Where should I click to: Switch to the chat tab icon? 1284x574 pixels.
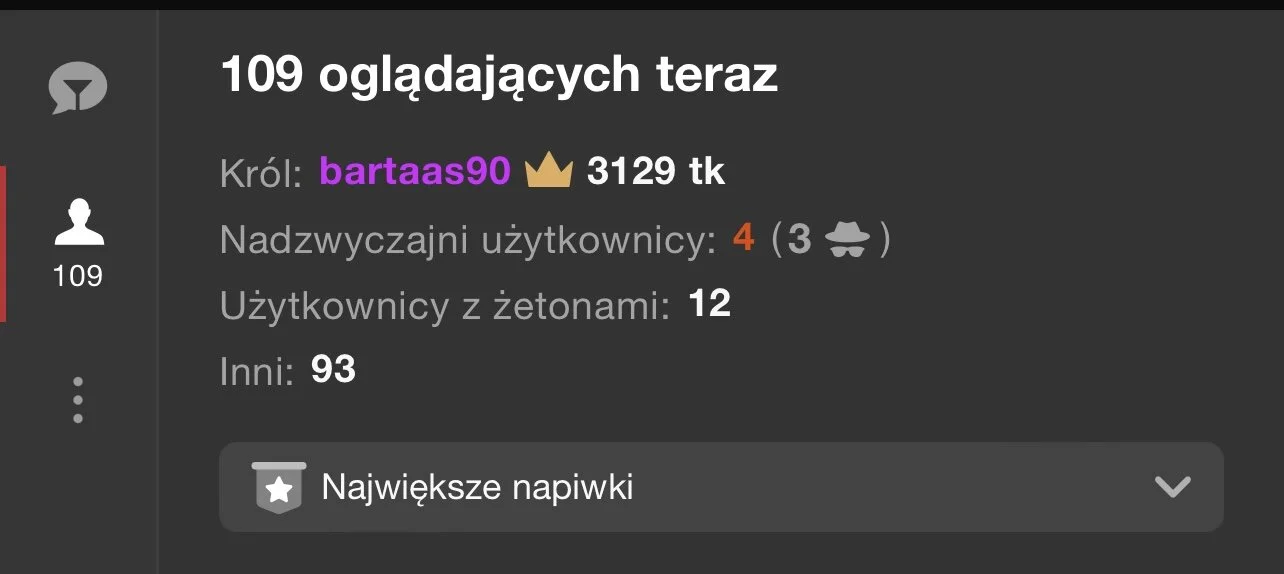(78, 88)
